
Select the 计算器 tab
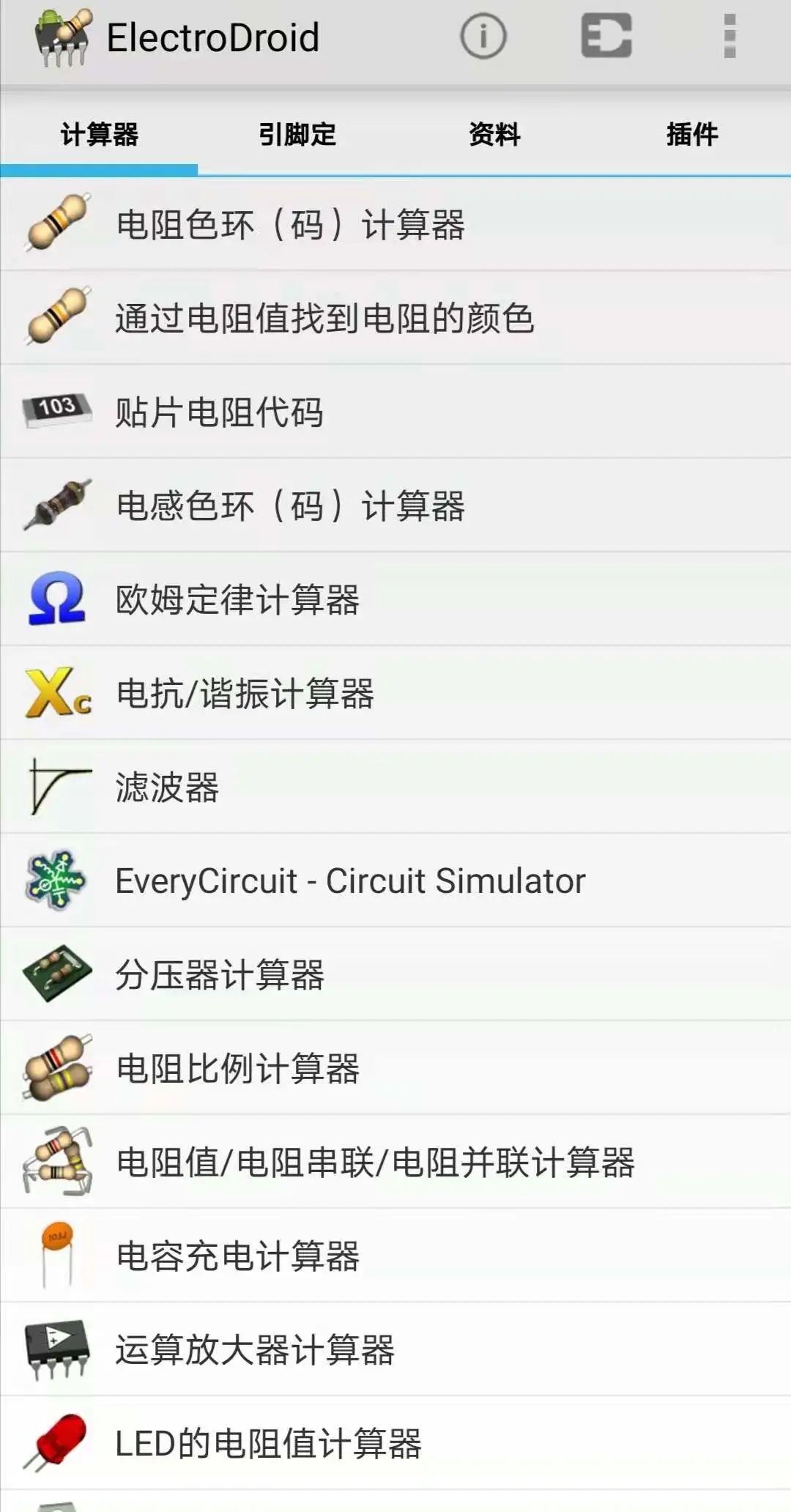click(99, 135)
